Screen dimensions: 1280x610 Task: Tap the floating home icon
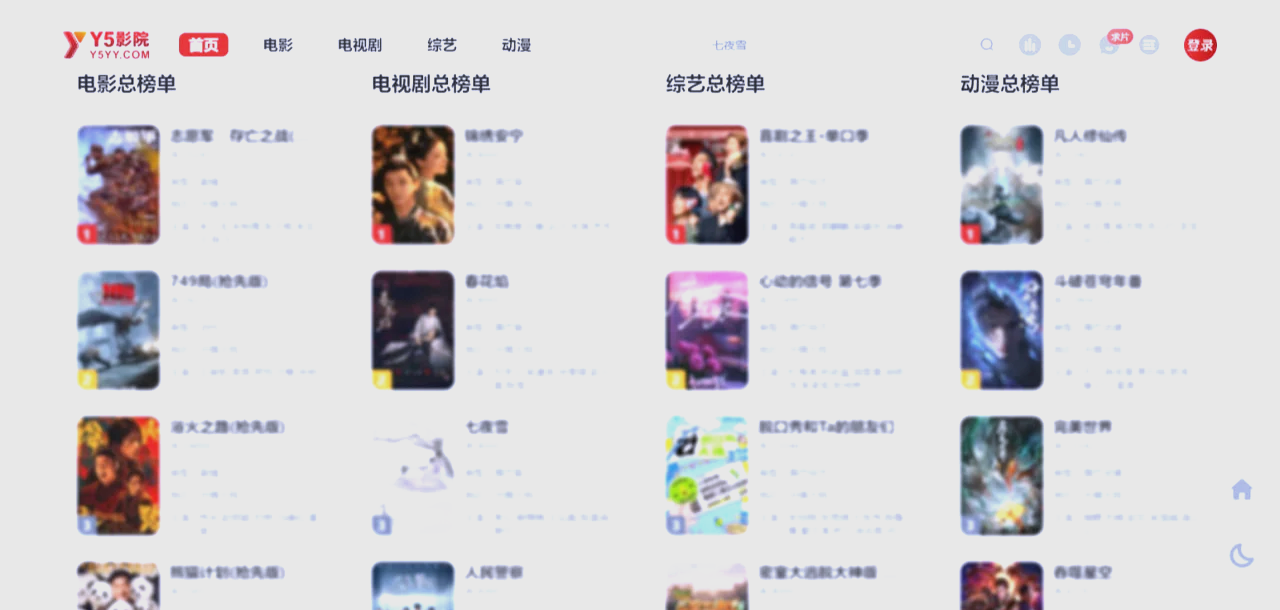point(1241,489)
